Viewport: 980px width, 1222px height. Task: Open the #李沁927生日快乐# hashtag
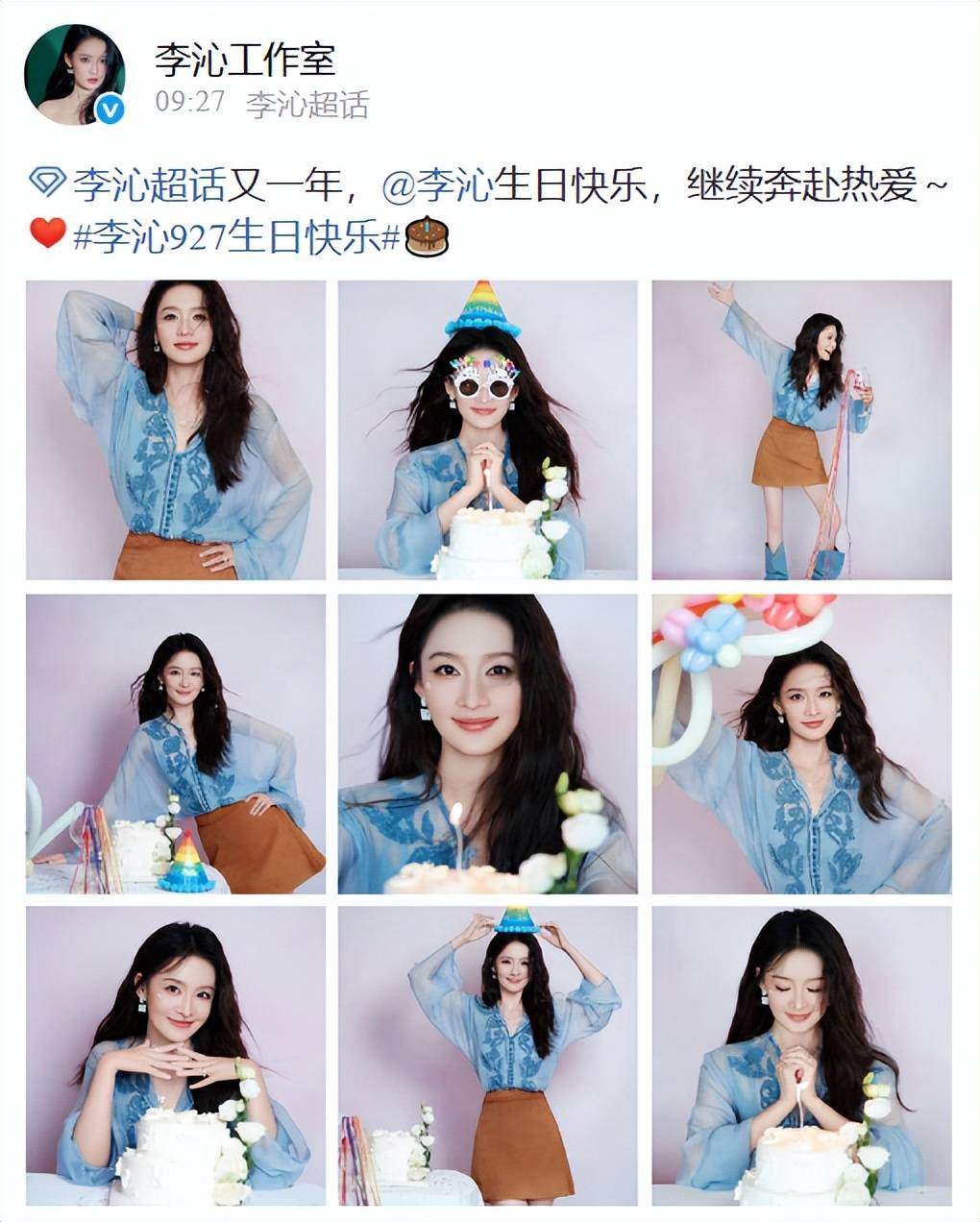[236, 237]
